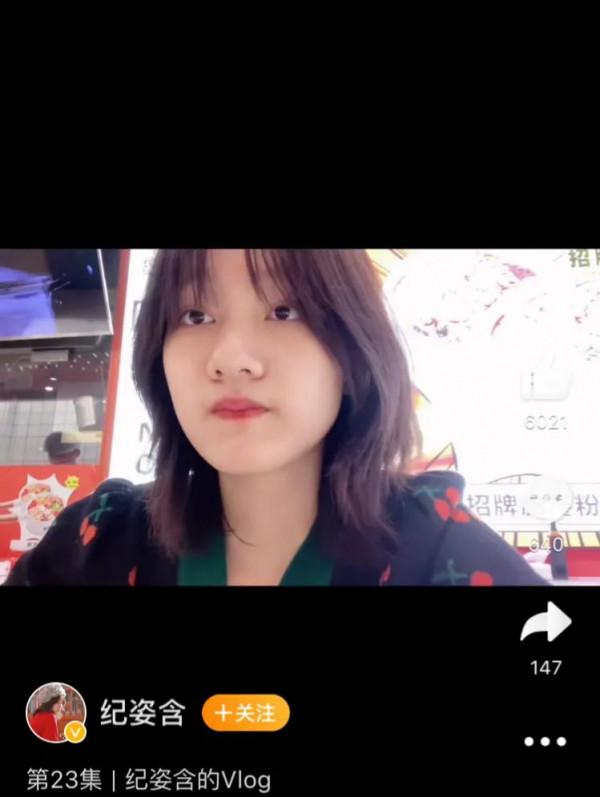Tap the +关注 follow button

point(246,713)
